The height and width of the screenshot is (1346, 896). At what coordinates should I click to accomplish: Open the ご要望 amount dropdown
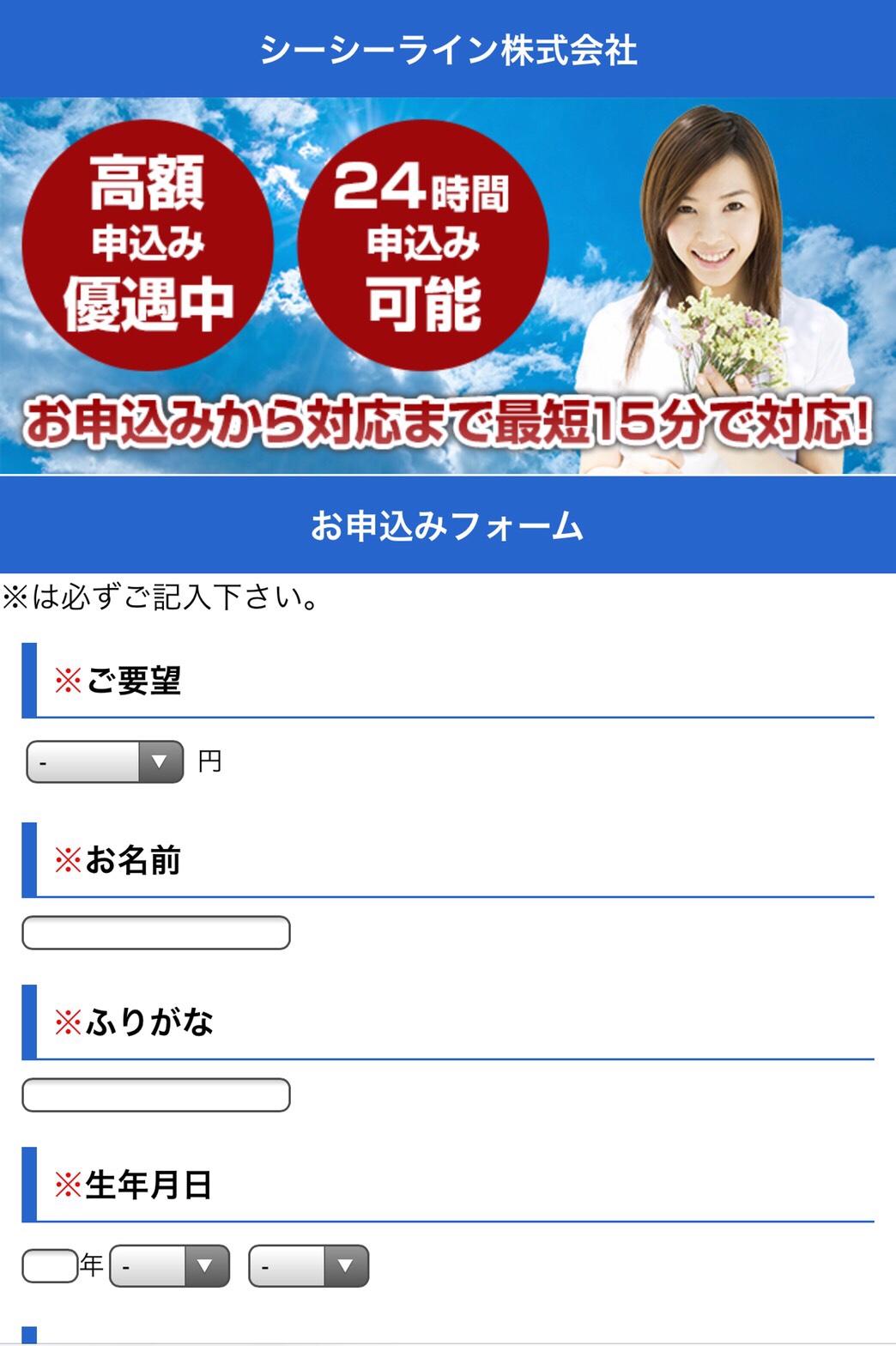pyautogui.click(x=105, y=761)
